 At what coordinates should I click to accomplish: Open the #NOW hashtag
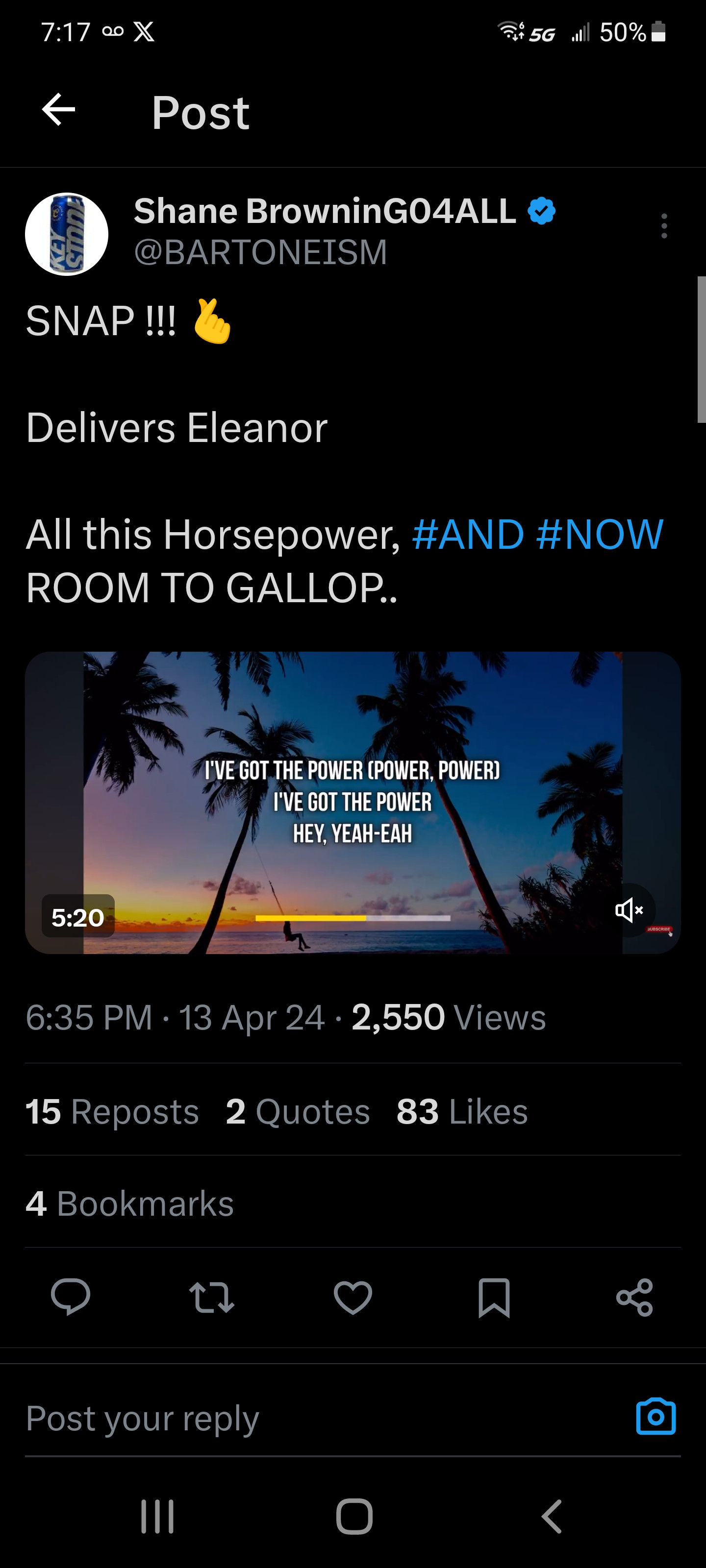point(600,535)
